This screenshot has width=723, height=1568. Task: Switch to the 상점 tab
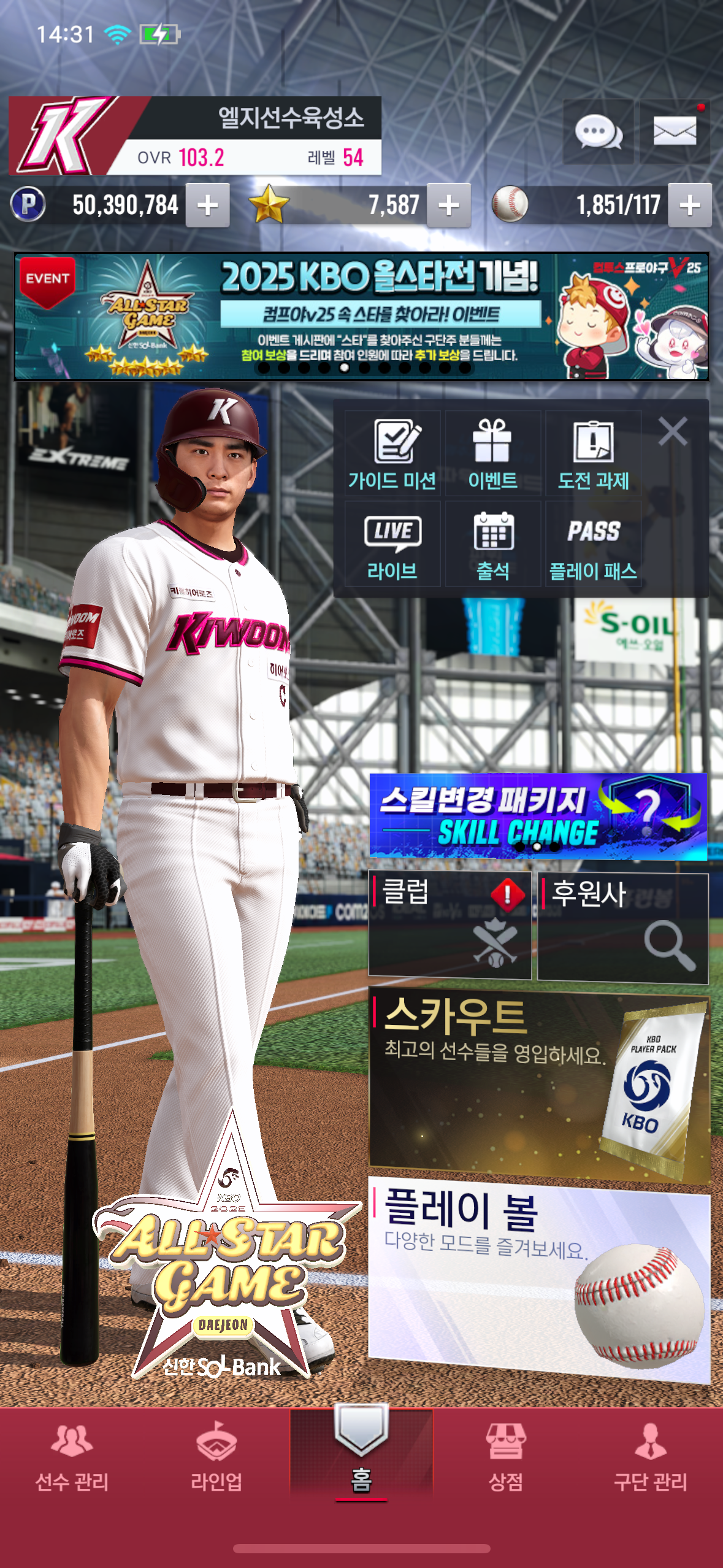[505, 1459]
